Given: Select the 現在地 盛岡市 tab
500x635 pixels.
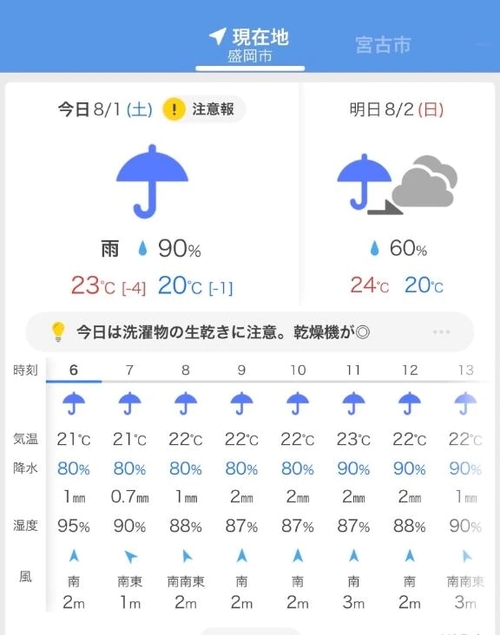Looking at the screenshot, I should pos(250,45).
